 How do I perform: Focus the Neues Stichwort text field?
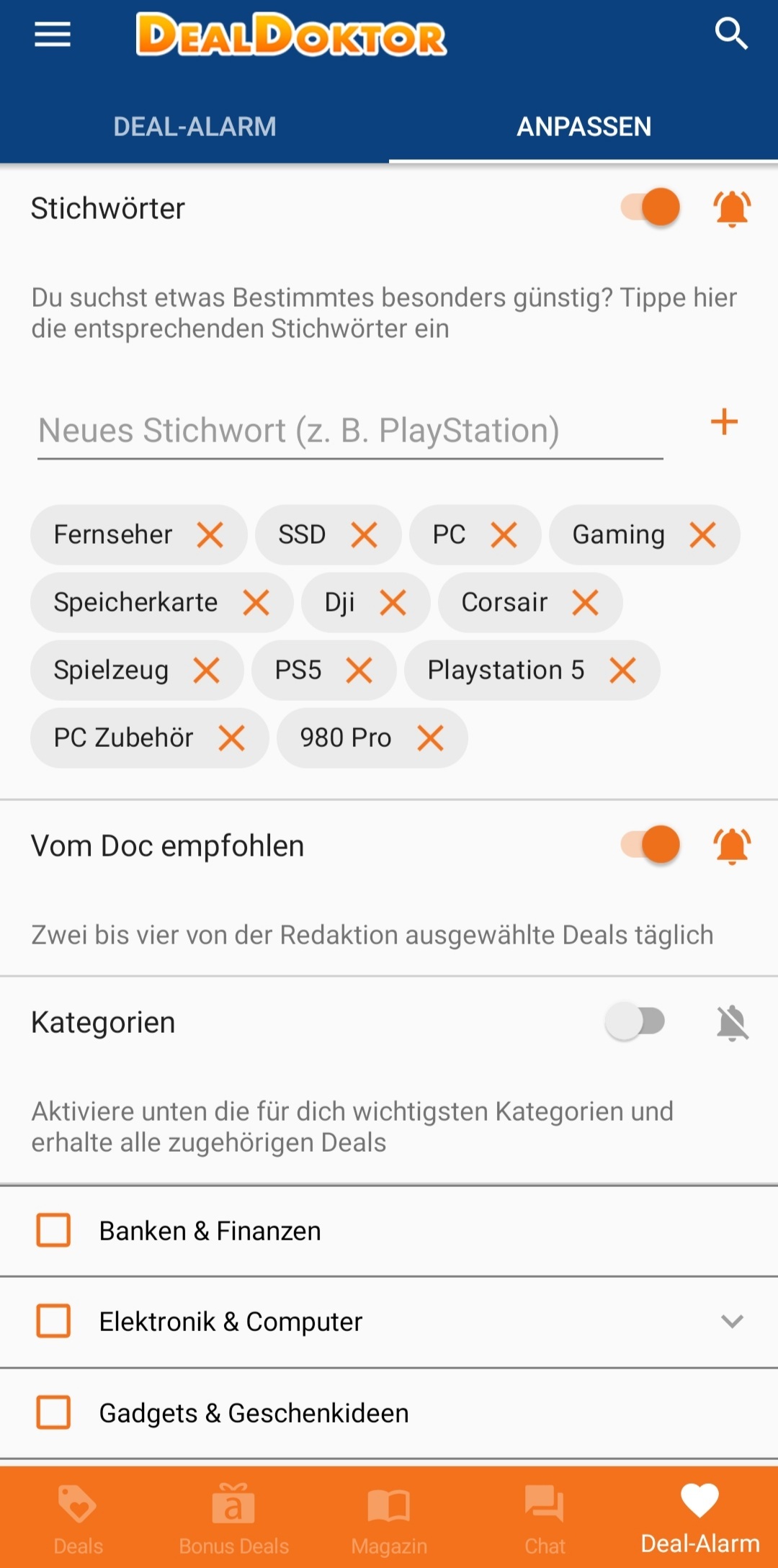[x=350, y=431]
